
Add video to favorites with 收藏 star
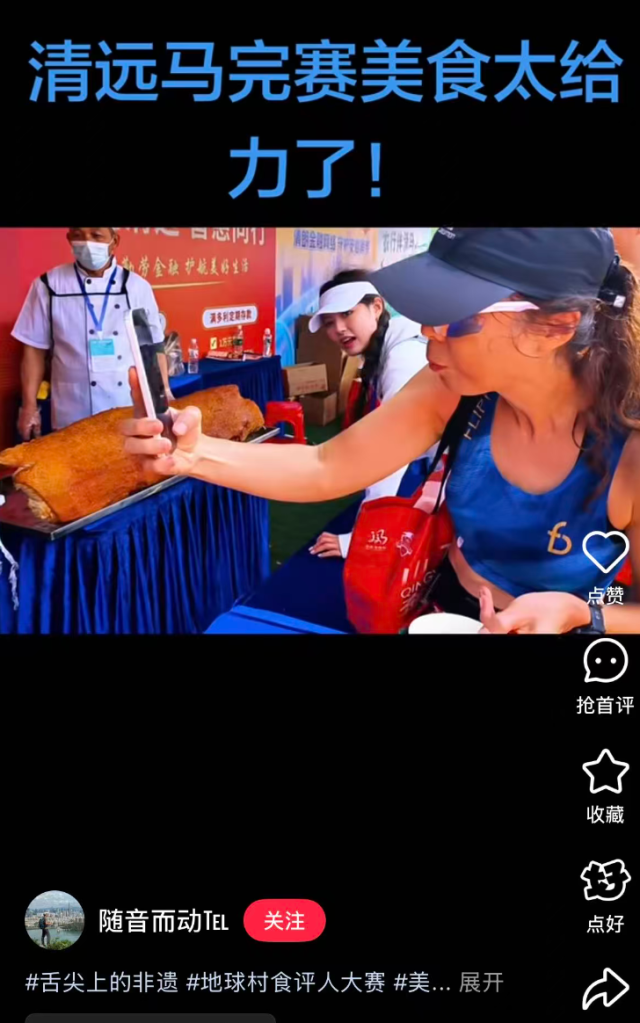point(605,773)
